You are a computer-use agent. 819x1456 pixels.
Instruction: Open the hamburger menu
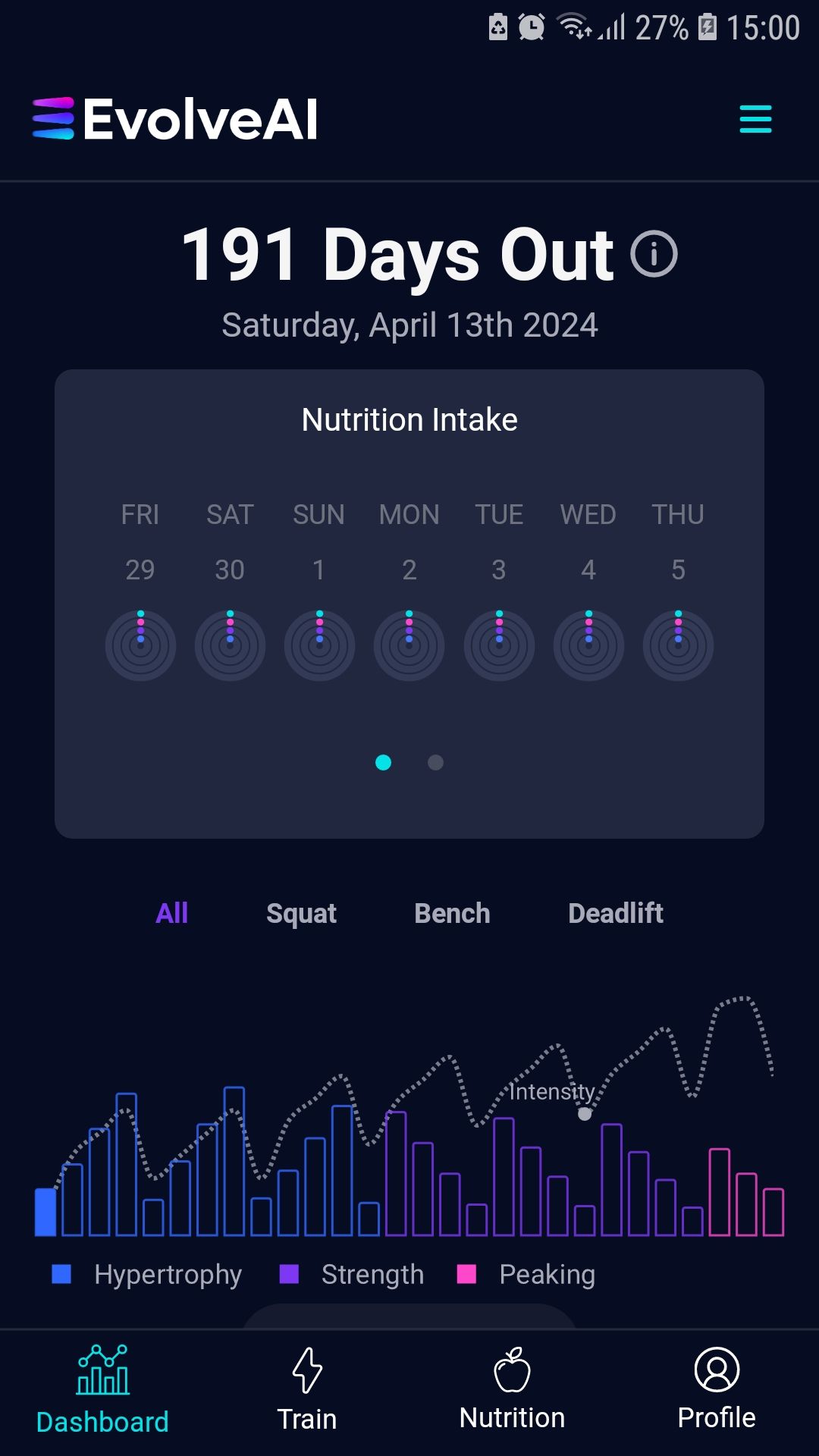click(x=755, y=119)
